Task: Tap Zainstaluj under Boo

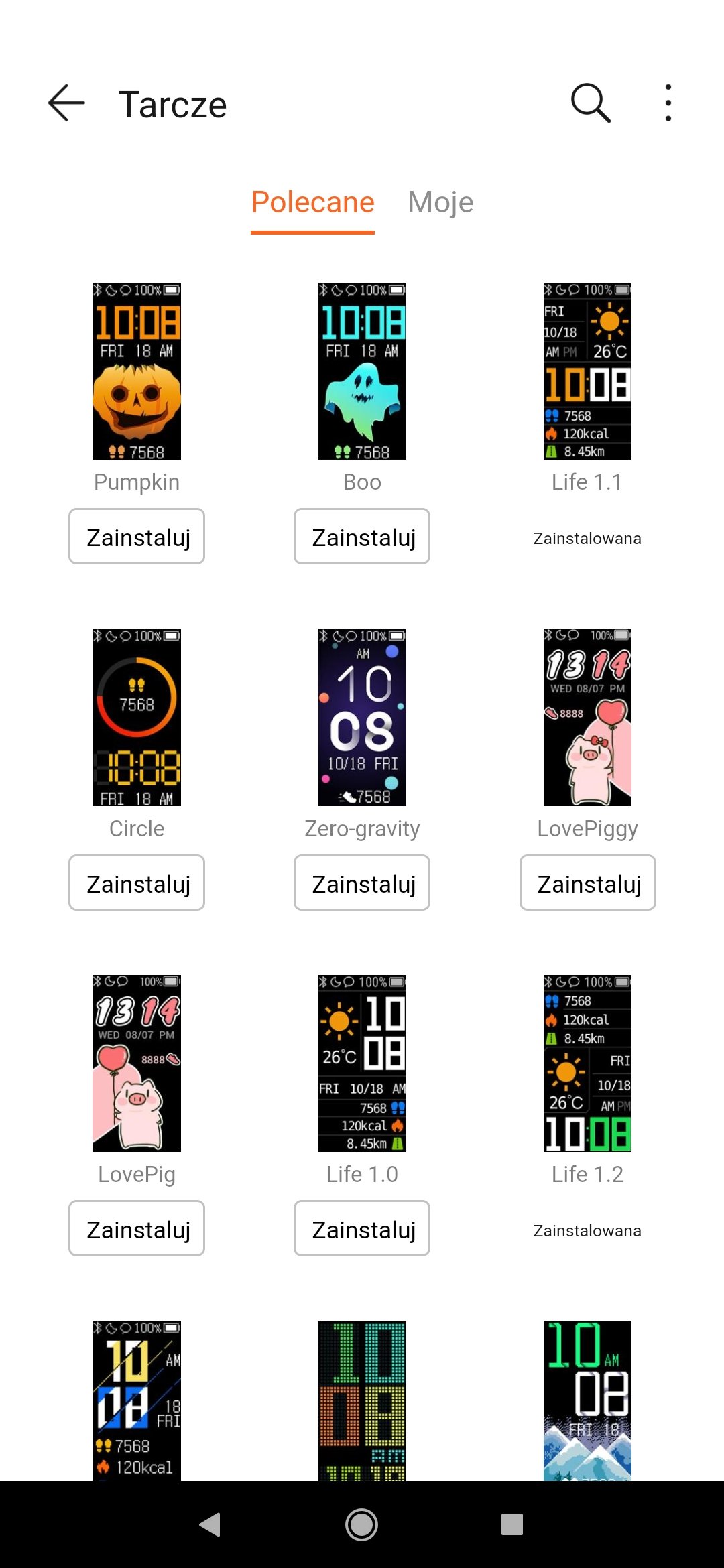Action: pos(362,536)
